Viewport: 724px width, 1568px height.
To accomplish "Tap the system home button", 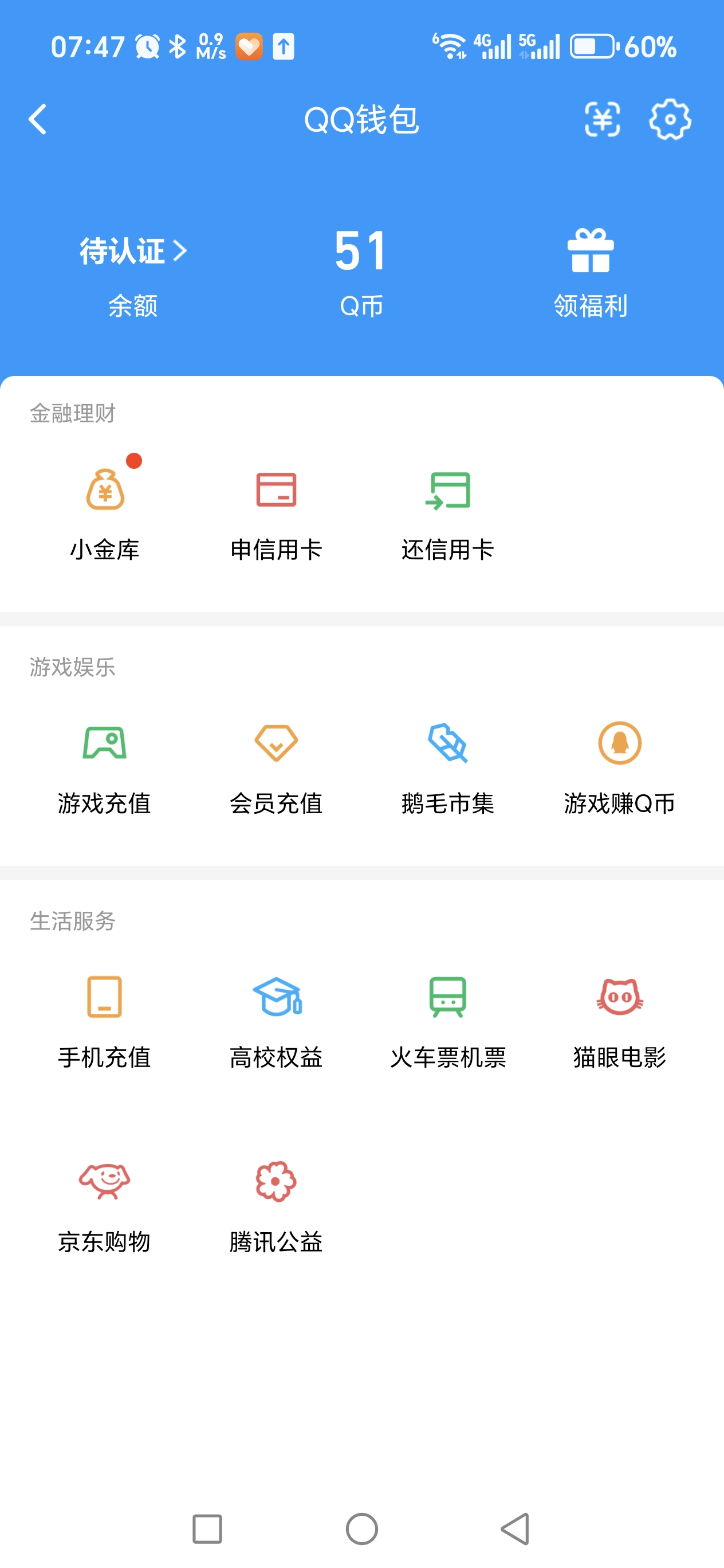I will point(362,1528).
